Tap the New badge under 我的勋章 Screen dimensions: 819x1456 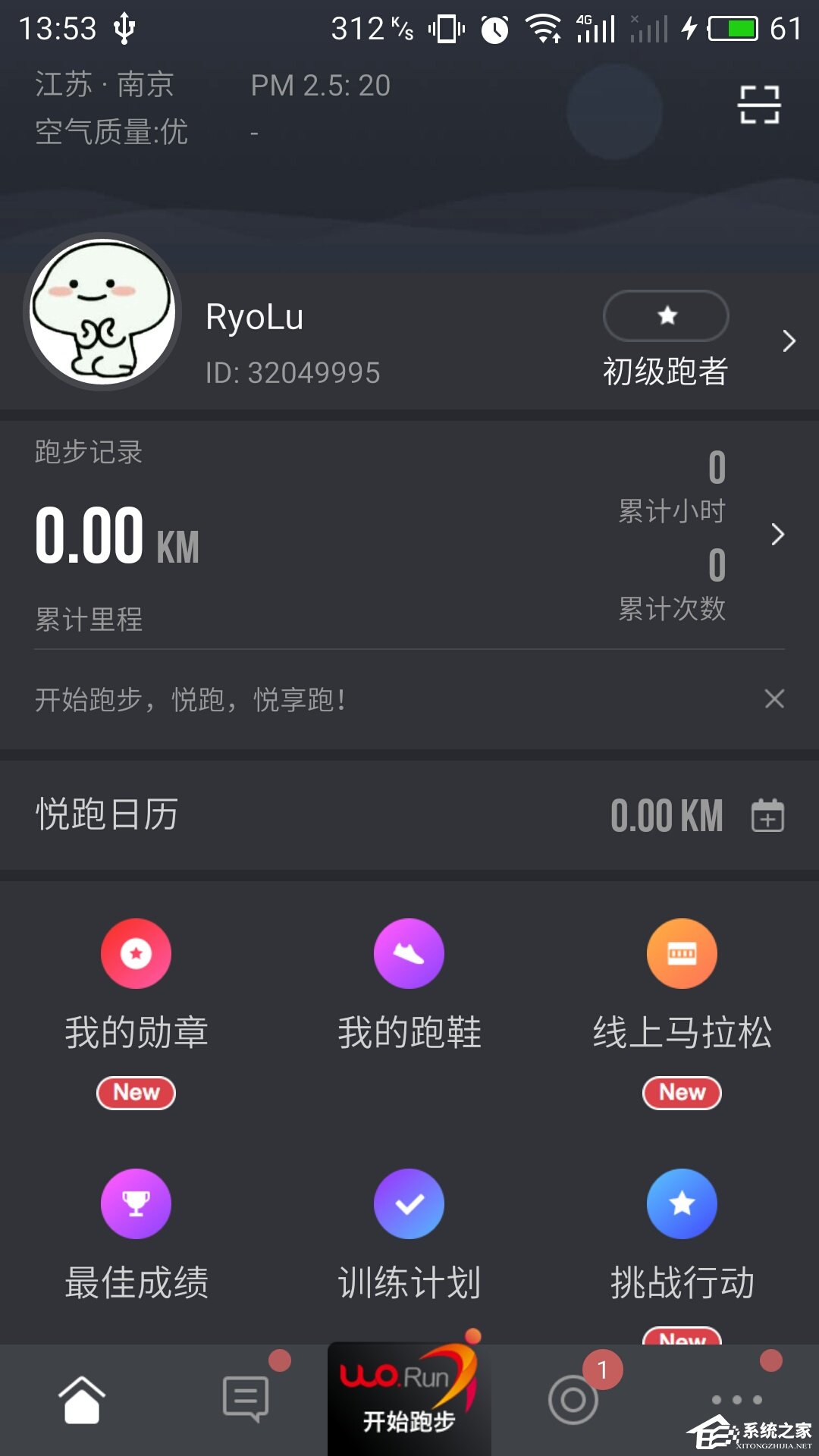click(x=136, y=1093)
